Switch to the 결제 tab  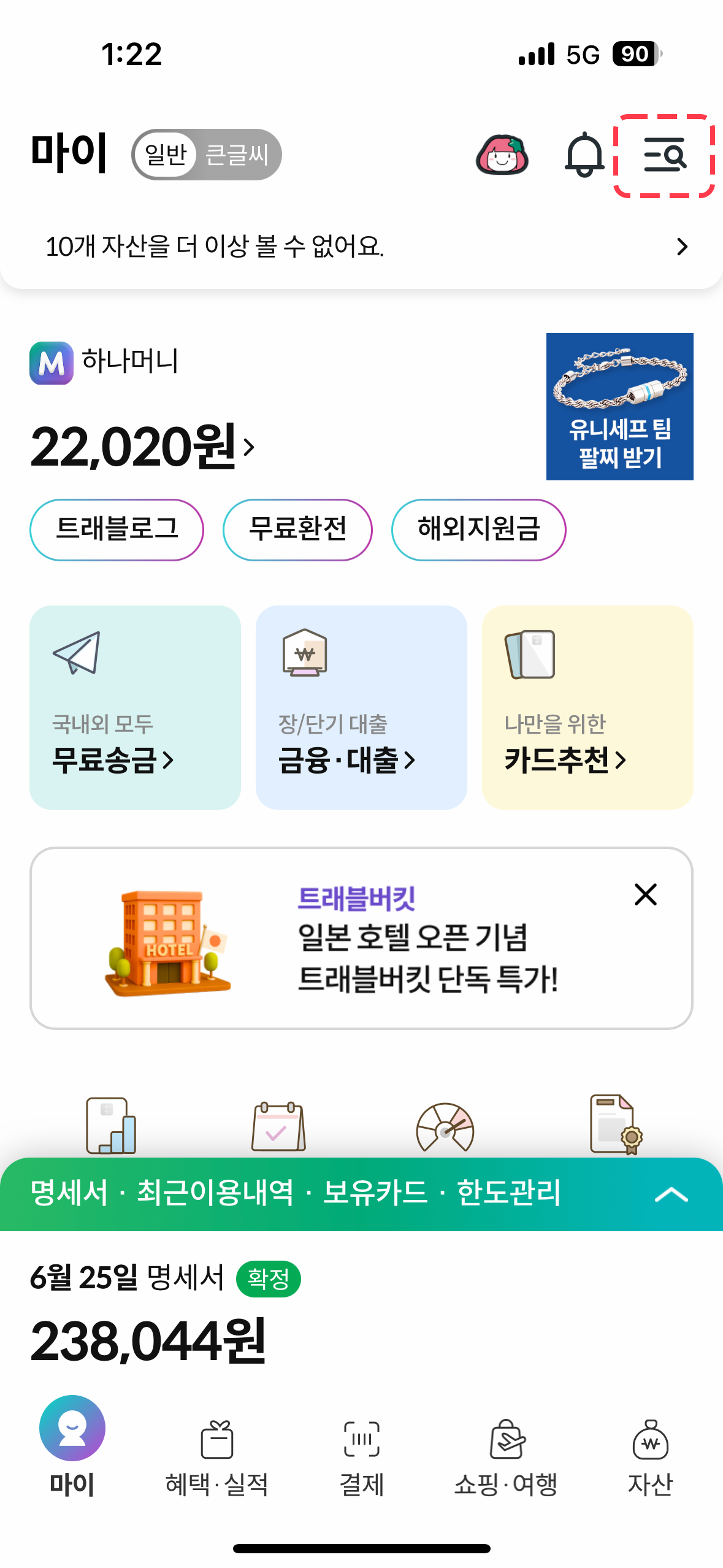point(362,1458)
